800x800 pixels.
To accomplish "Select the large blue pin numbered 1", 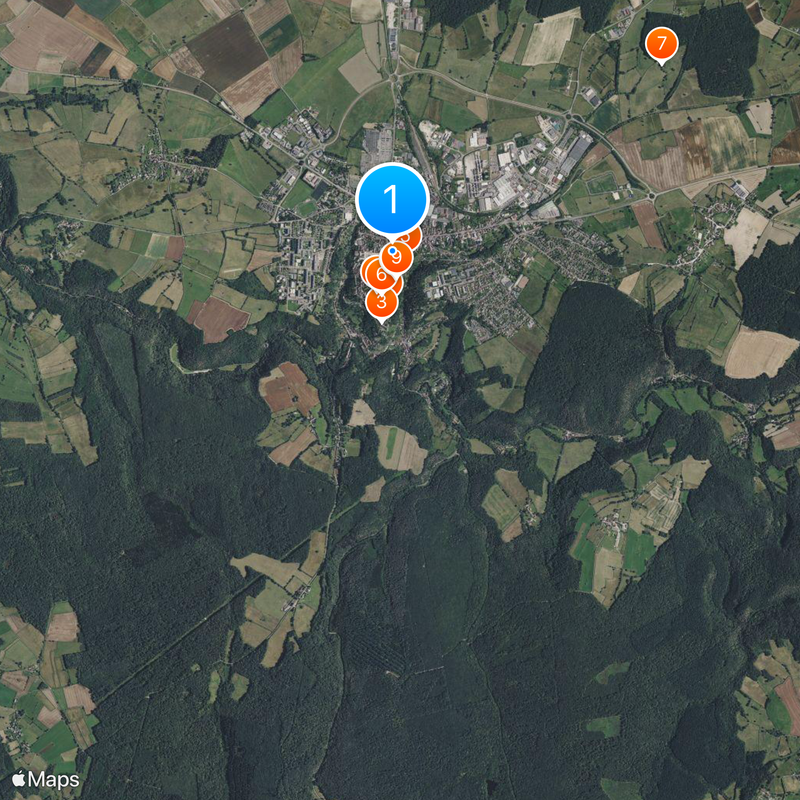I will tap(392, 200).
